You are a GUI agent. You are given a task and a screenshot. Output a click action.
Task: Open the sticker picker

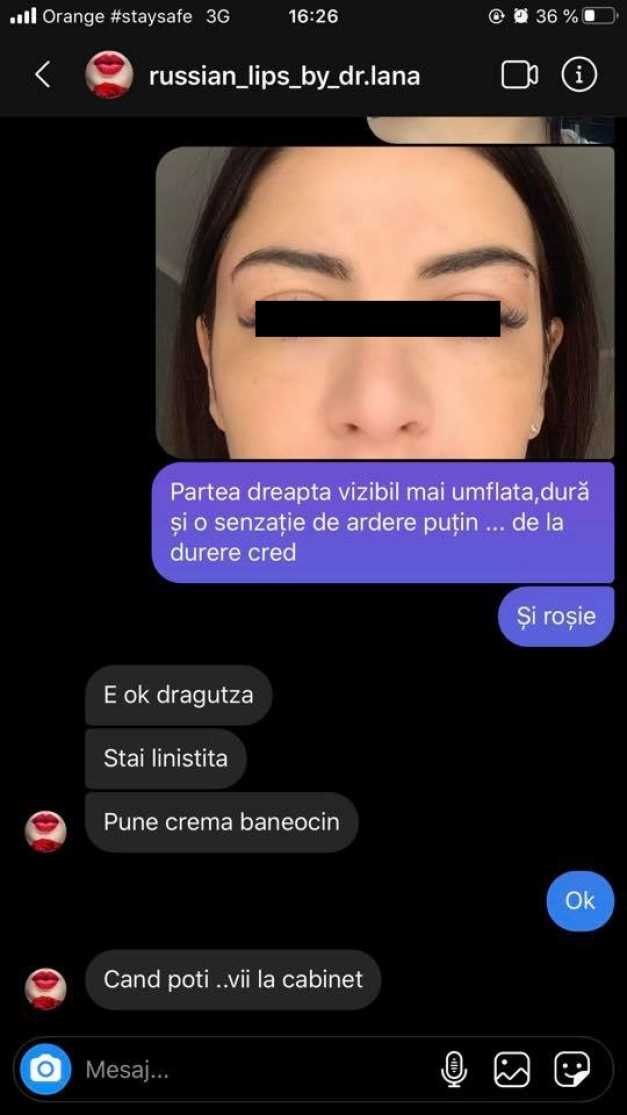click(572, 1069)
